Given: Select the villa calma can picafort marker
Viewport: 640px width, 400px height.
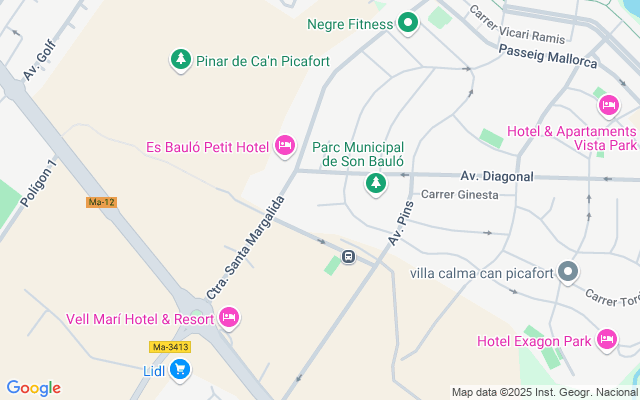Looking at the screenshot, I should pyautogui.click(x=568, y=272).
